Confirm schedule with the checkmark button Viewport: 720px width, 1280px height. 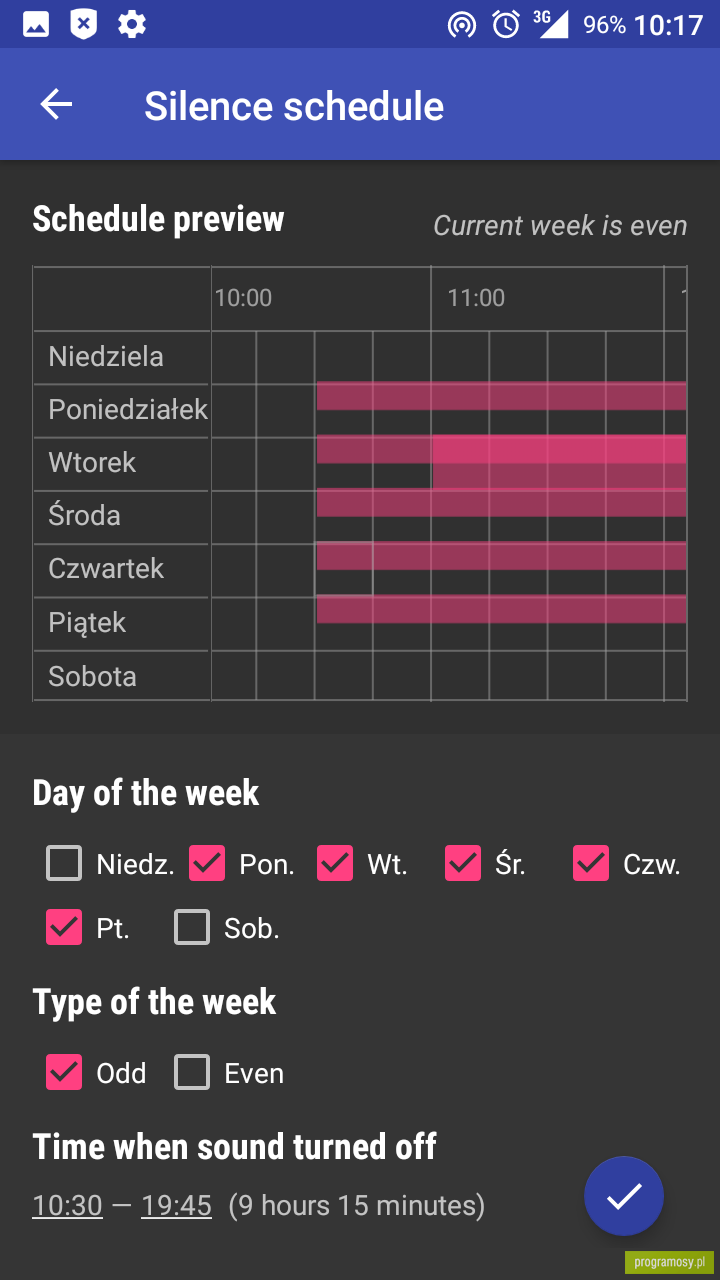pos(624,1196)
